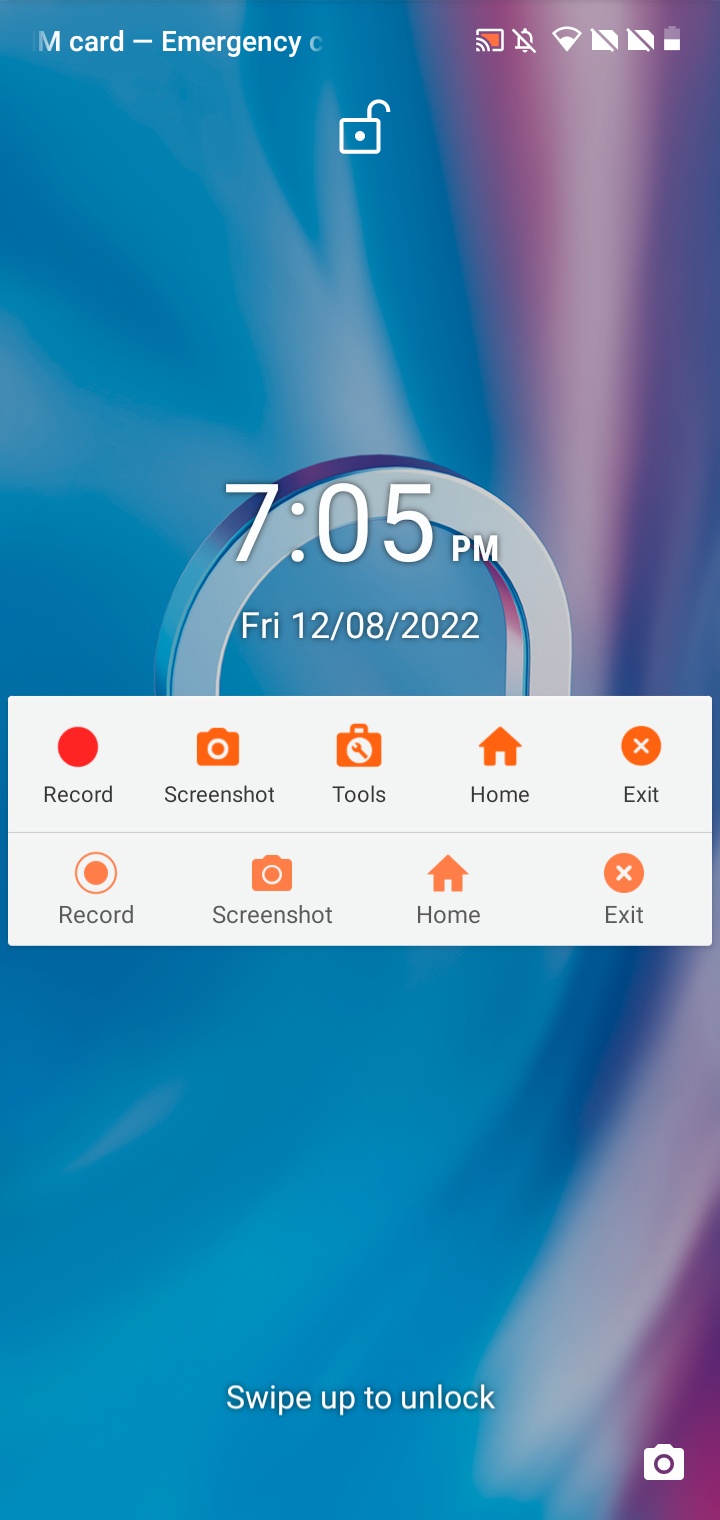Tap Home in the bottom toolbar row
This screenshot has height=1520, width=720.
click(x=448, y=890)
